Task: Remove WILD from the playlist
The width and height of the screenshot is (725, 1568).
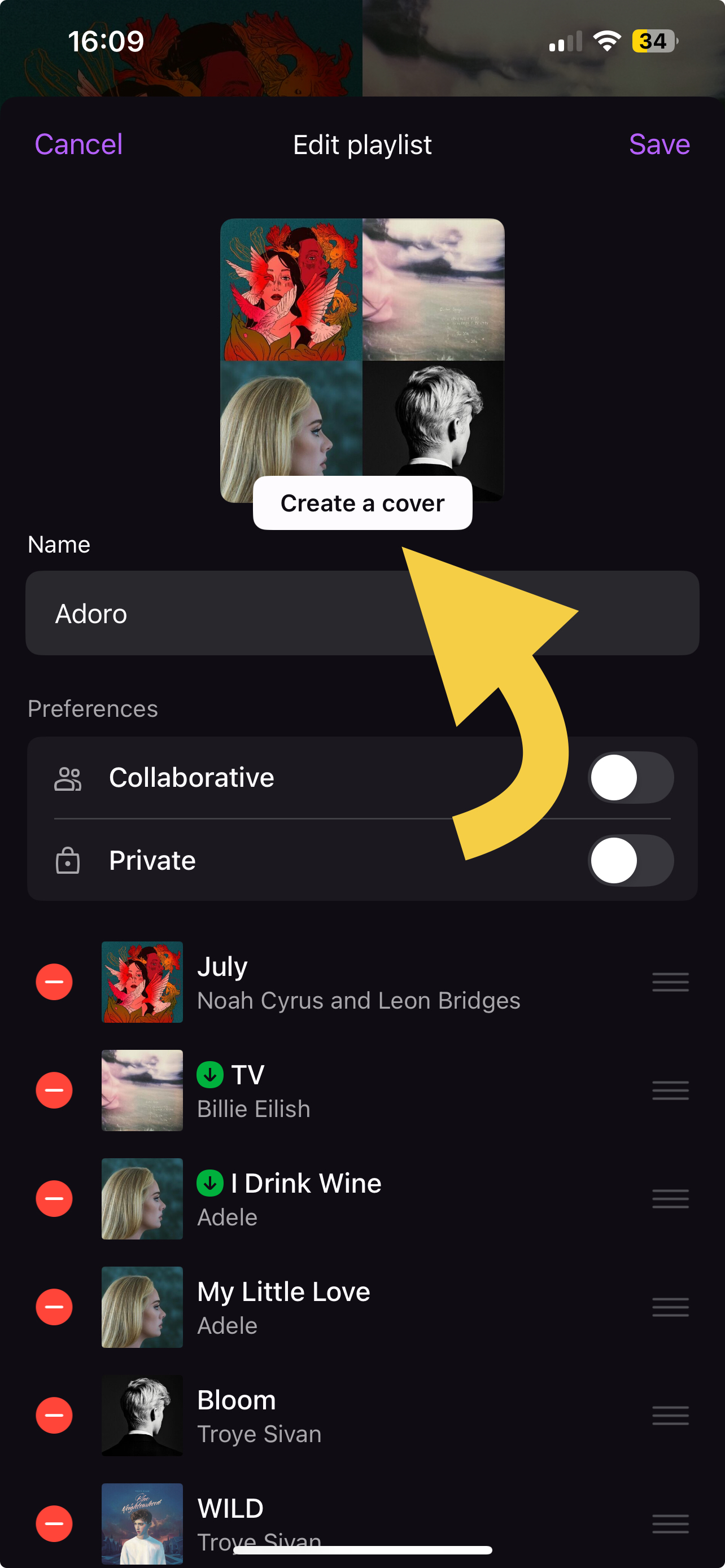Action: [x=54, y=1523]
